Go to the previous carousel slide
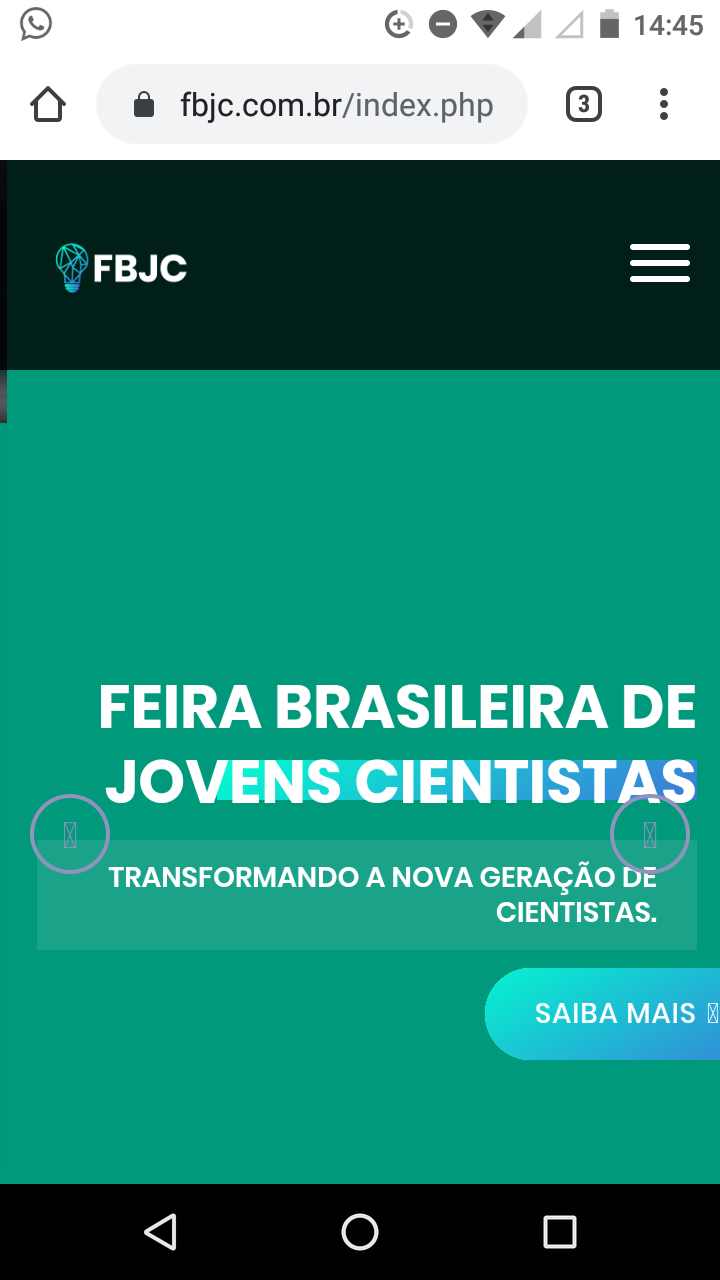720x1280 pixels. [70, 834]
